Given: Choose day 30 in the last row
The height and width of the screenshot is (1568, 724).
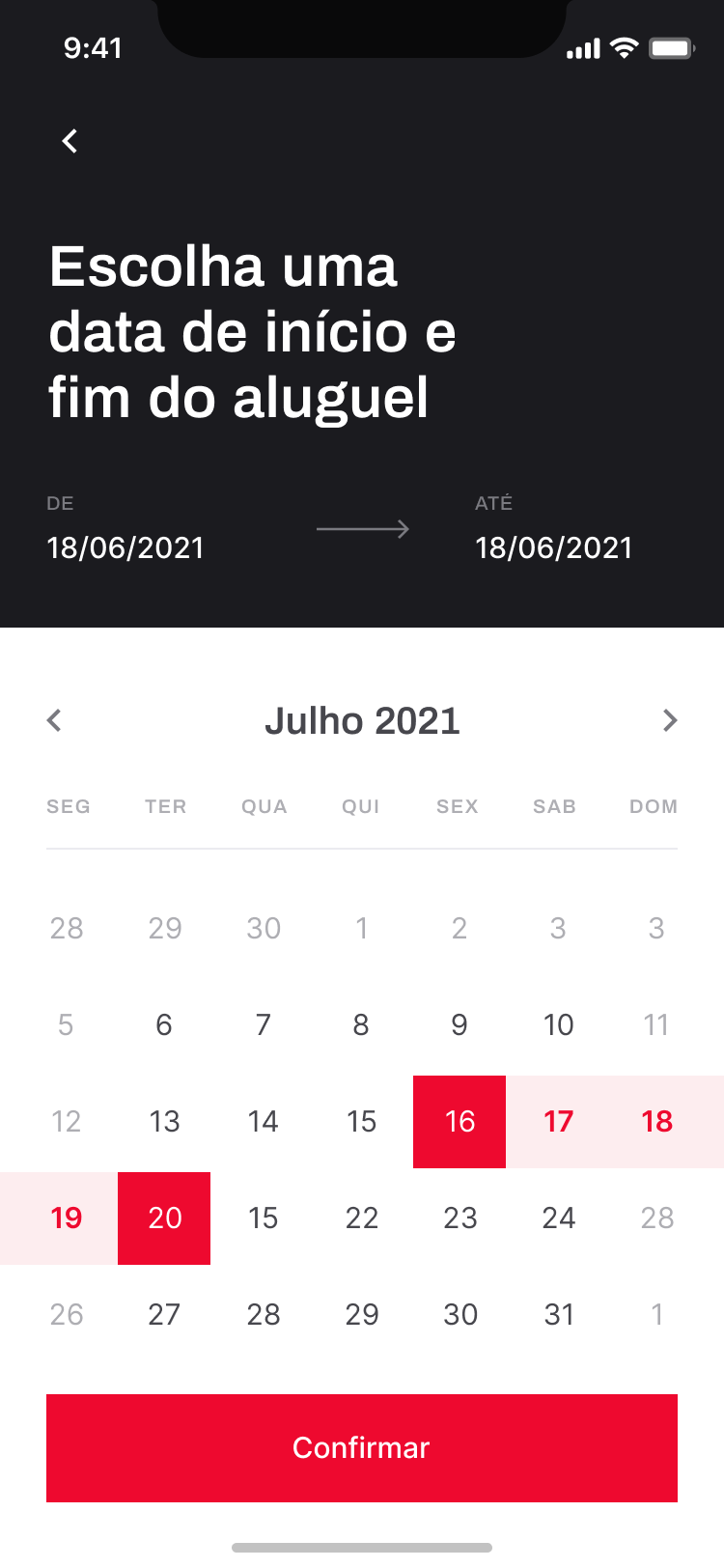Looking at the screenshot, I should [459, 1314].
